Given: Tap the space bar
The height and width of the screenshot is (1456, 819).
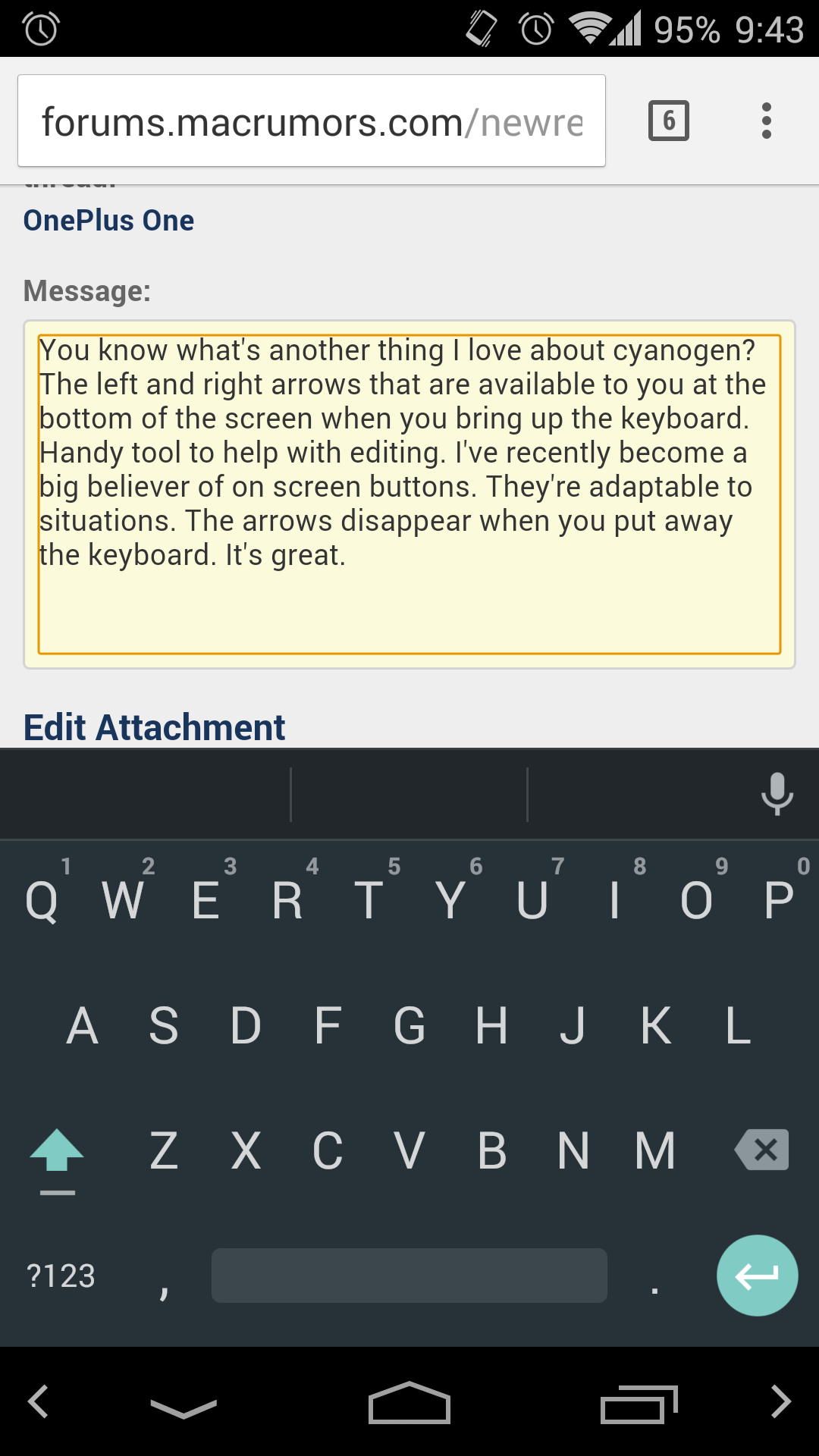Looking at the screenshot, I should click(x=409, y=1276).
